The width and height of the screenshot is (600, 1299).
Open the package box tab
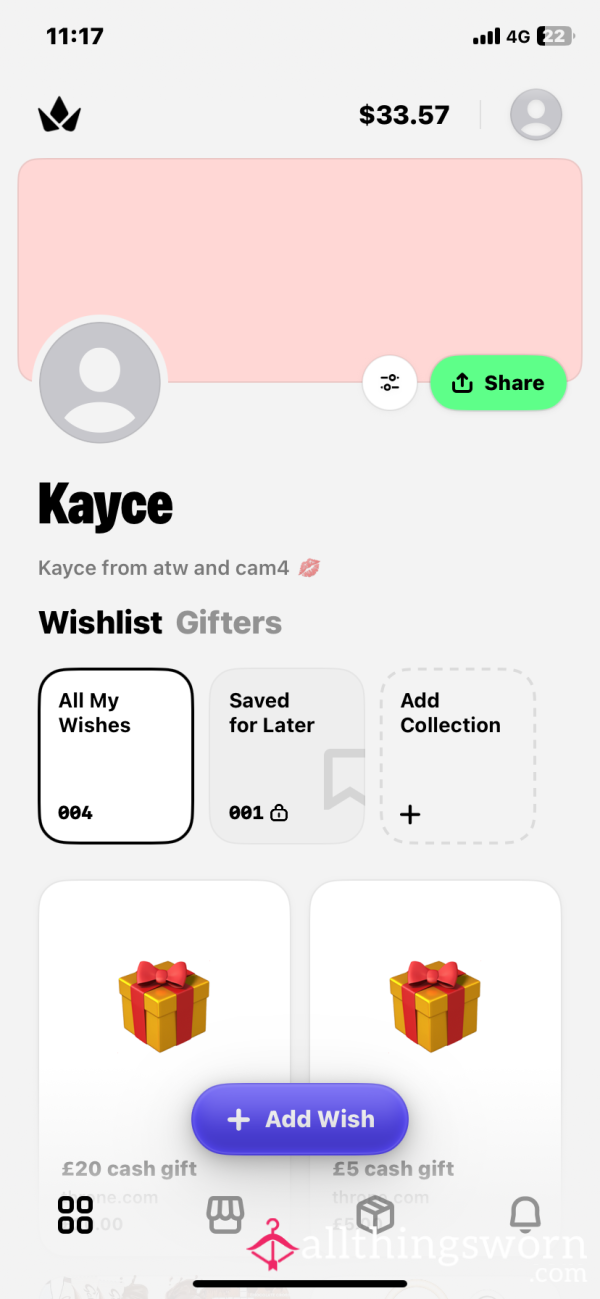pos(375,1214)
